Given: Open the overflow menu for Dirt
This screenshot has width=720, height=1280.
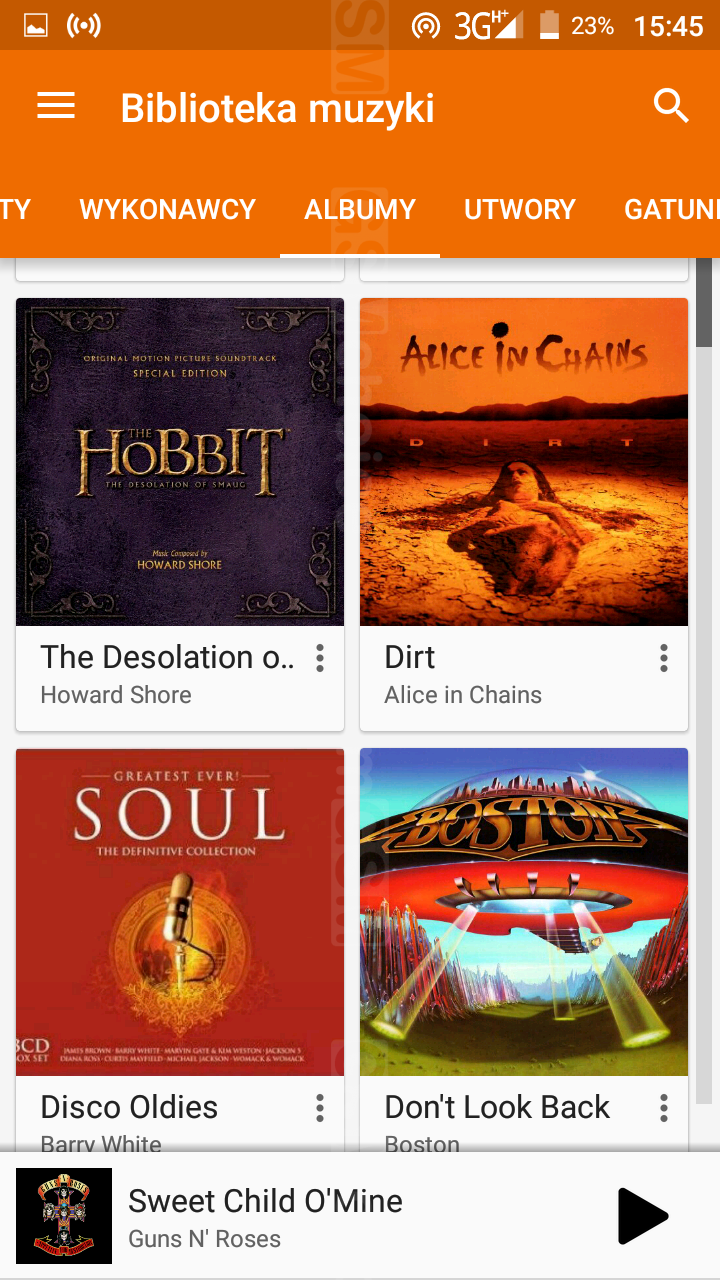Looking at the screenshot, I should tap(664, 658).
